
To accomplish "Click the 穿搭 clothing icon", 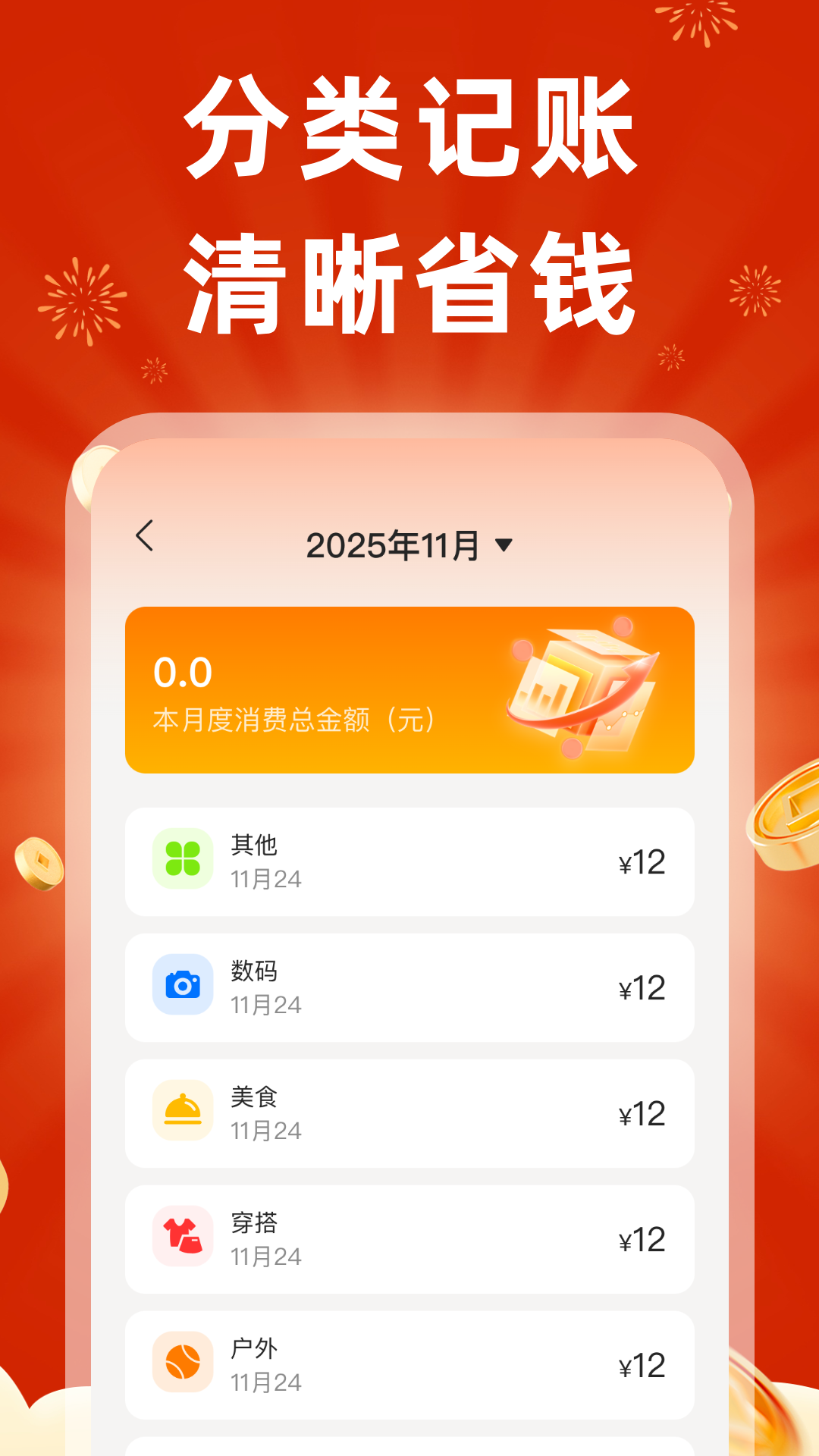I will point(183,1235).
